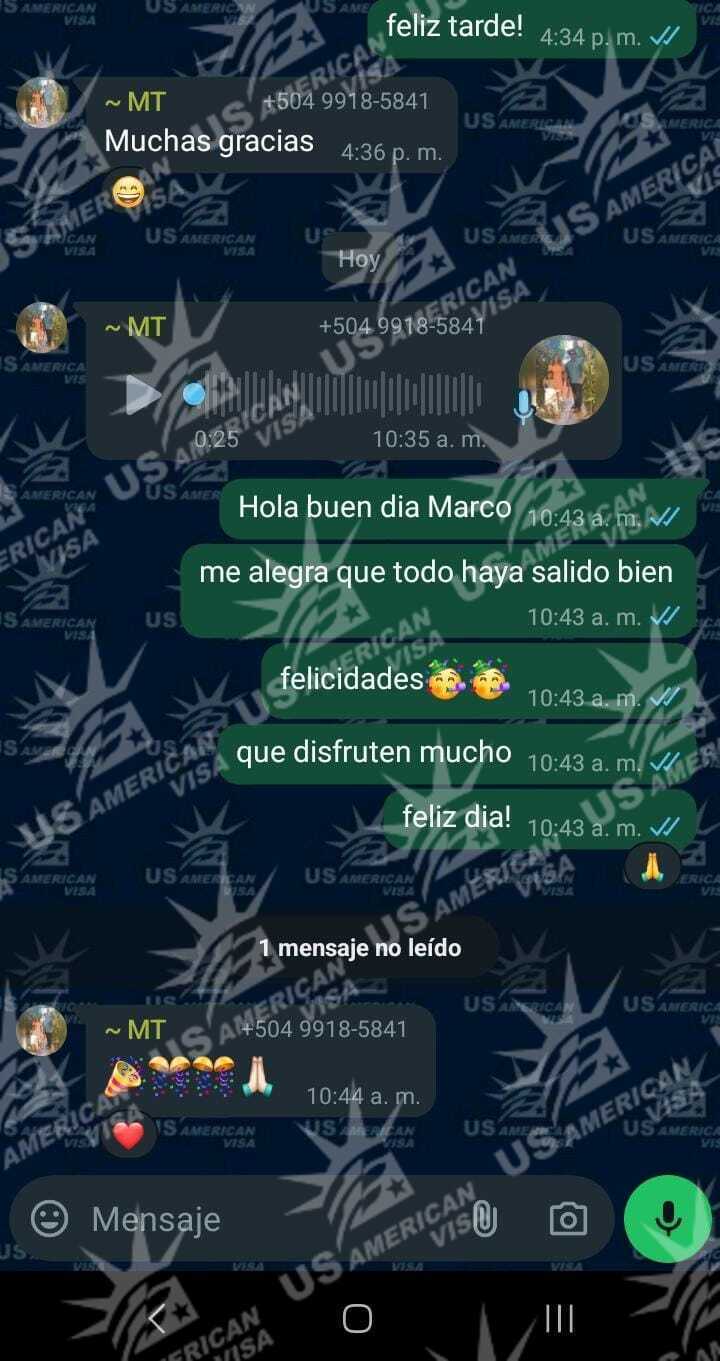The height and width of the screenshot is (1361, 720).
Task: Tap the green microphone record button
Action: (x=668, y=1218)
